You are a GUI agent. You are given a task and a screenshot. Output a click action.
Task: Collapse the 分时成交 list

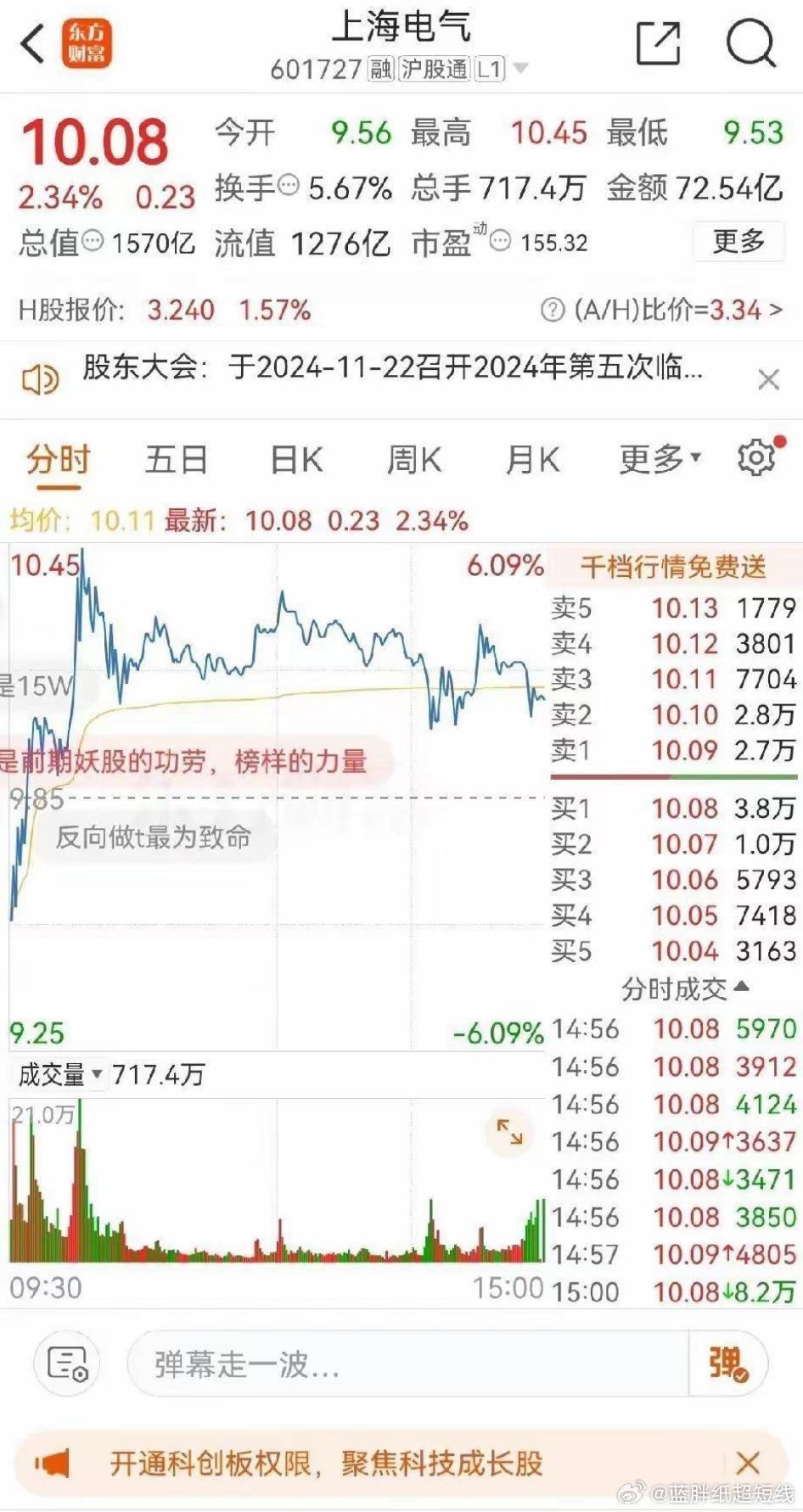click(684, 988)
